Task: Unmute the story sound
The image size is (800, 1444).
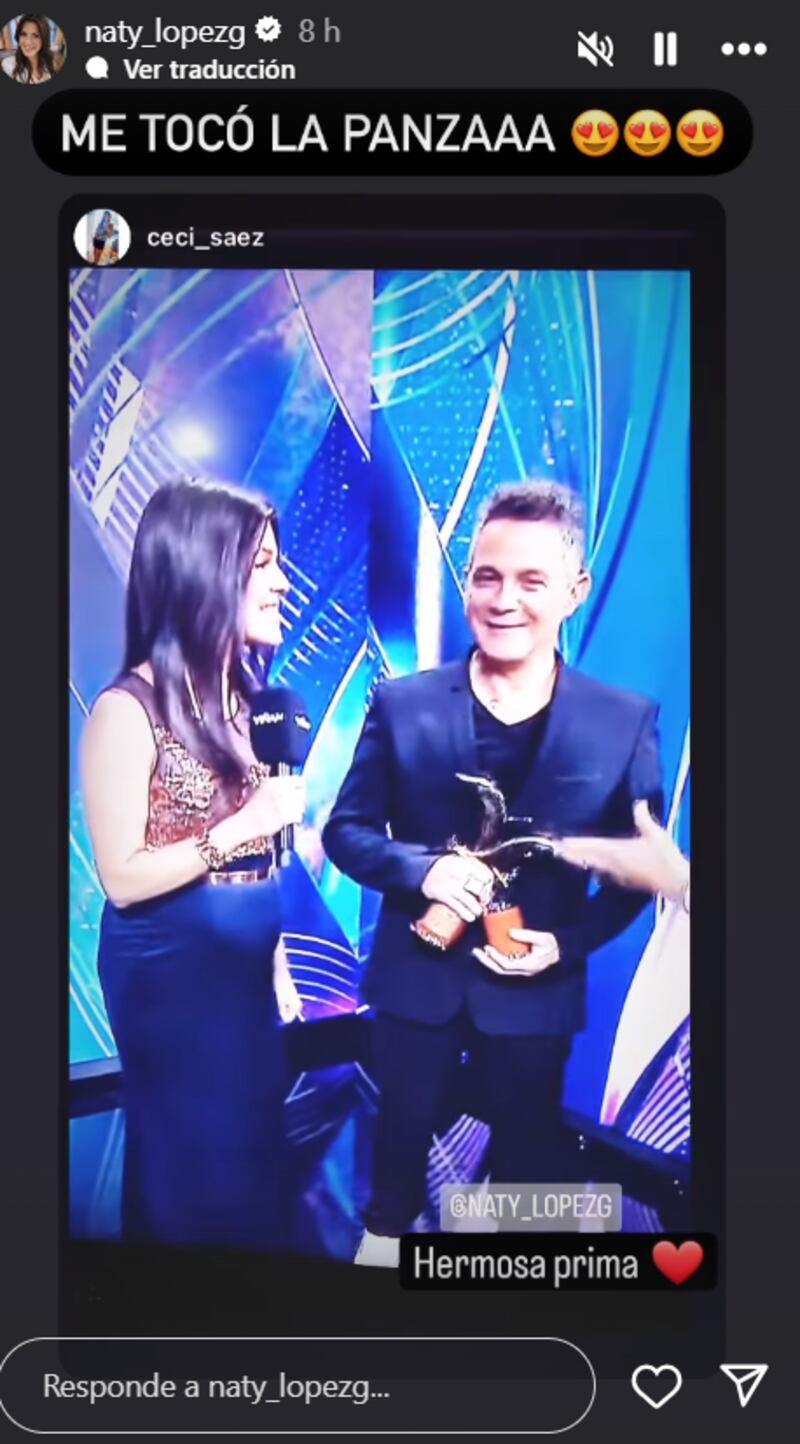Action: pos(595,48)
